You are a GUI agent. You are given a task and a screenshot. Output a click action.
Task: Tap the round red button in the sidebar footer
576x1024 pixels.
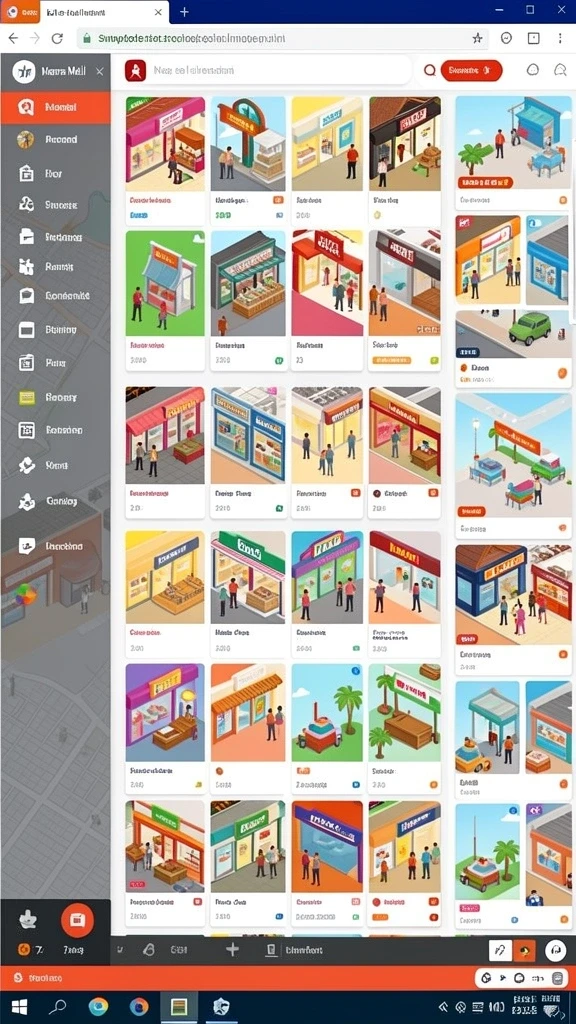click(77, 920)
